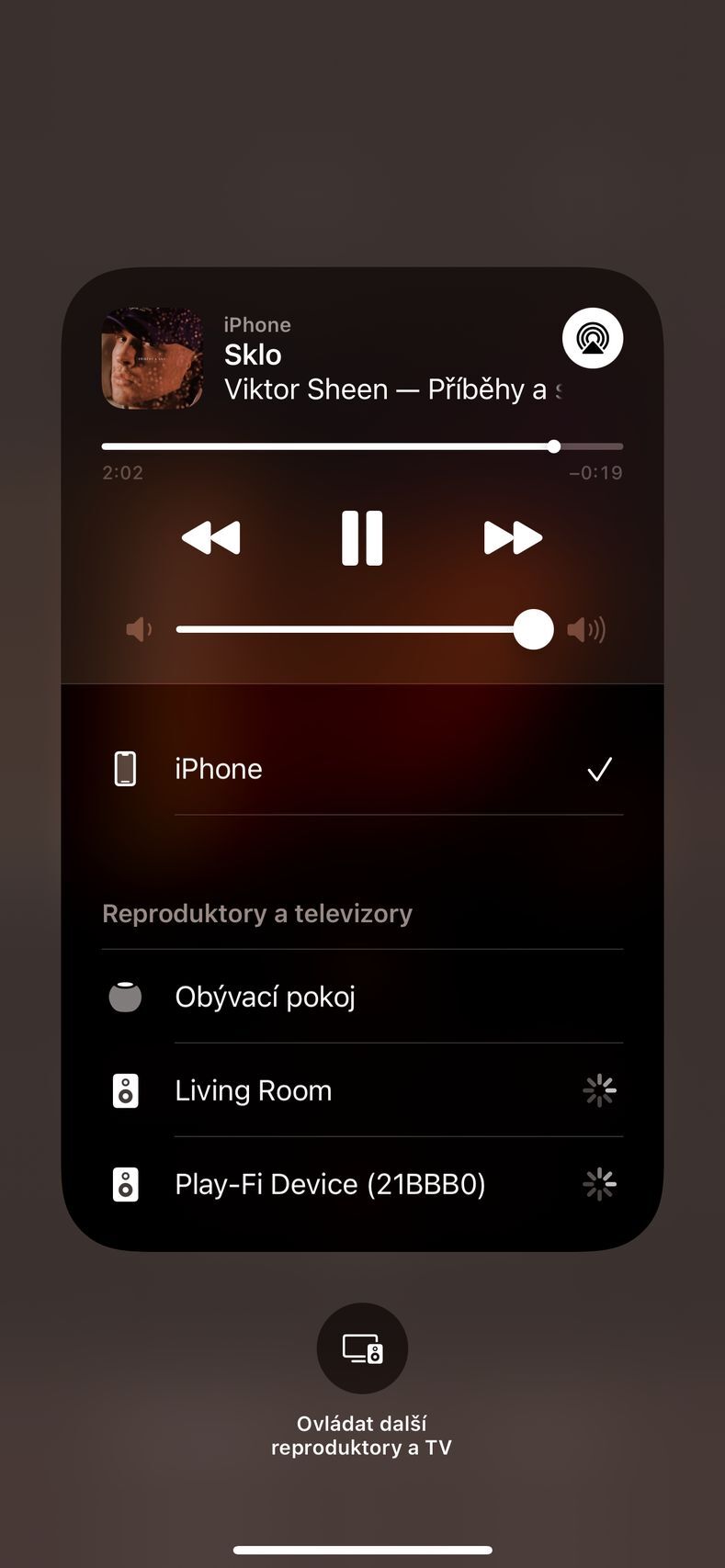
Task: Tap the playback progress bar
Action: (x=362, y=446)
